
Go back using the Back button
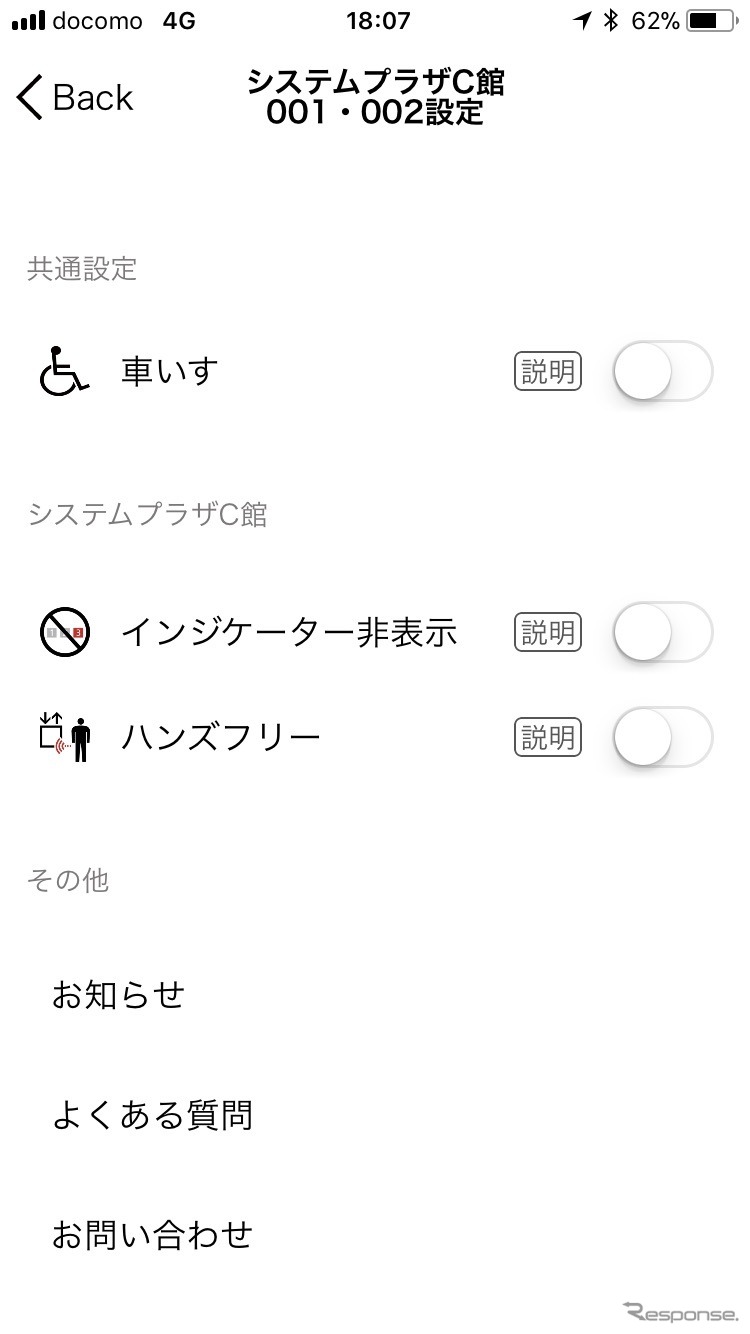[x=75, y=98]
